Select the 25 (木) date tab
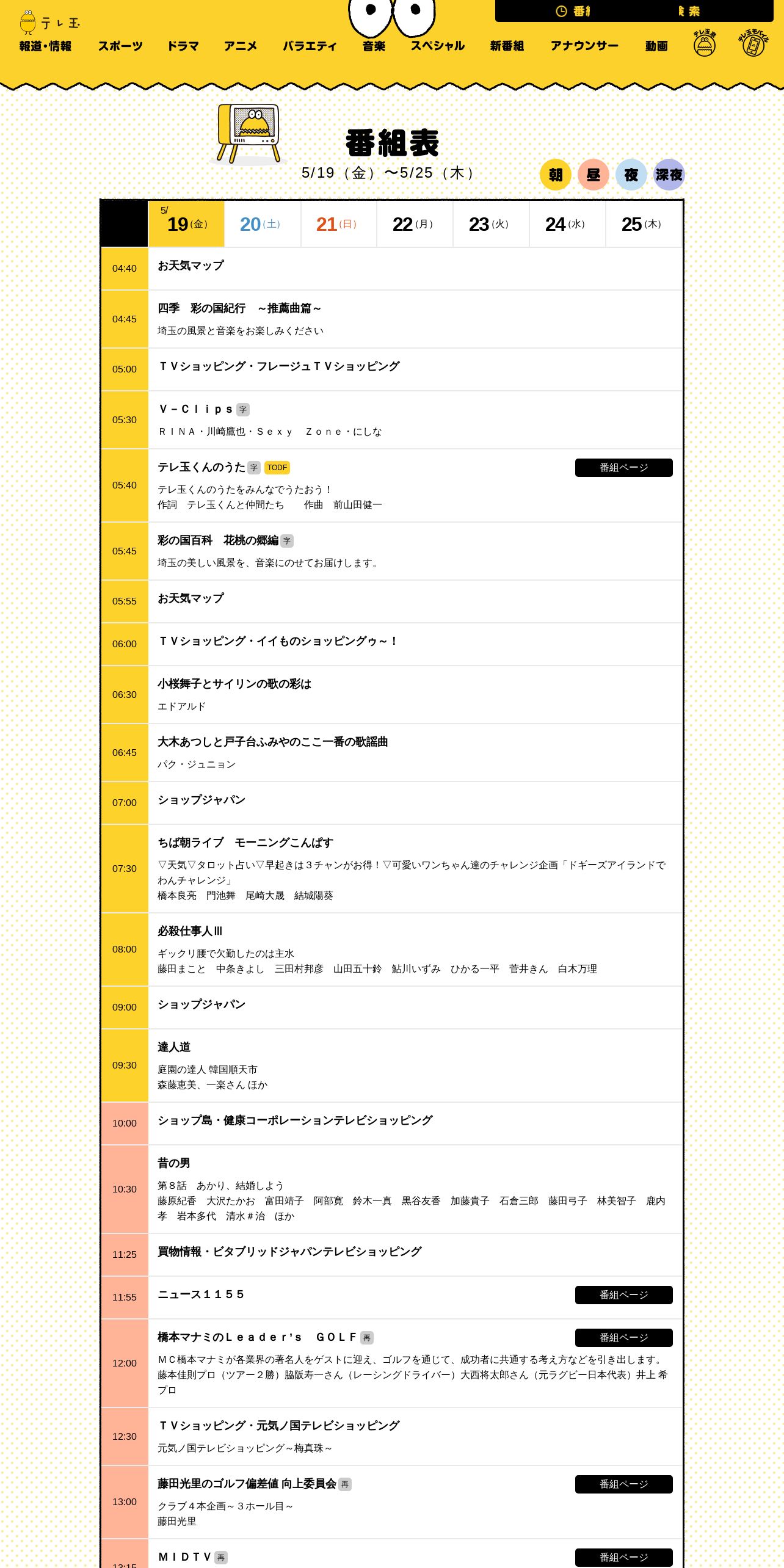 (x=644, y=224)
